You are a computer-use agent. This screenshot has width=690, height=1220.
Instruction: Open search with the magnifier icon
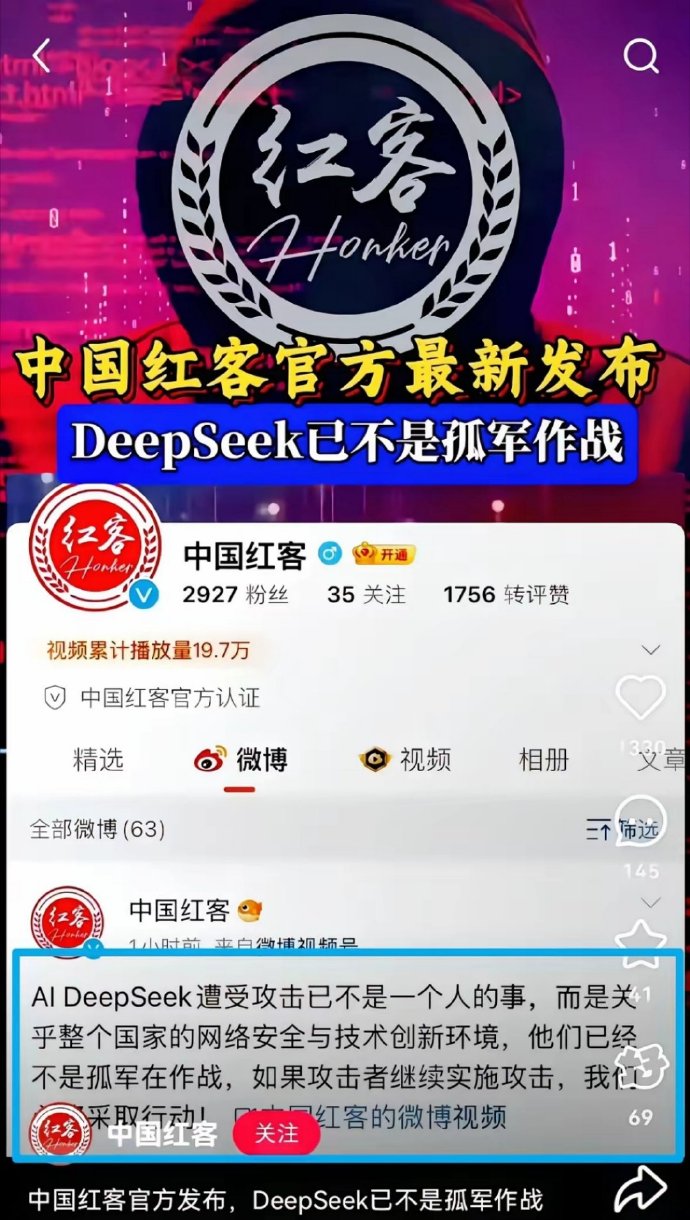641,56
